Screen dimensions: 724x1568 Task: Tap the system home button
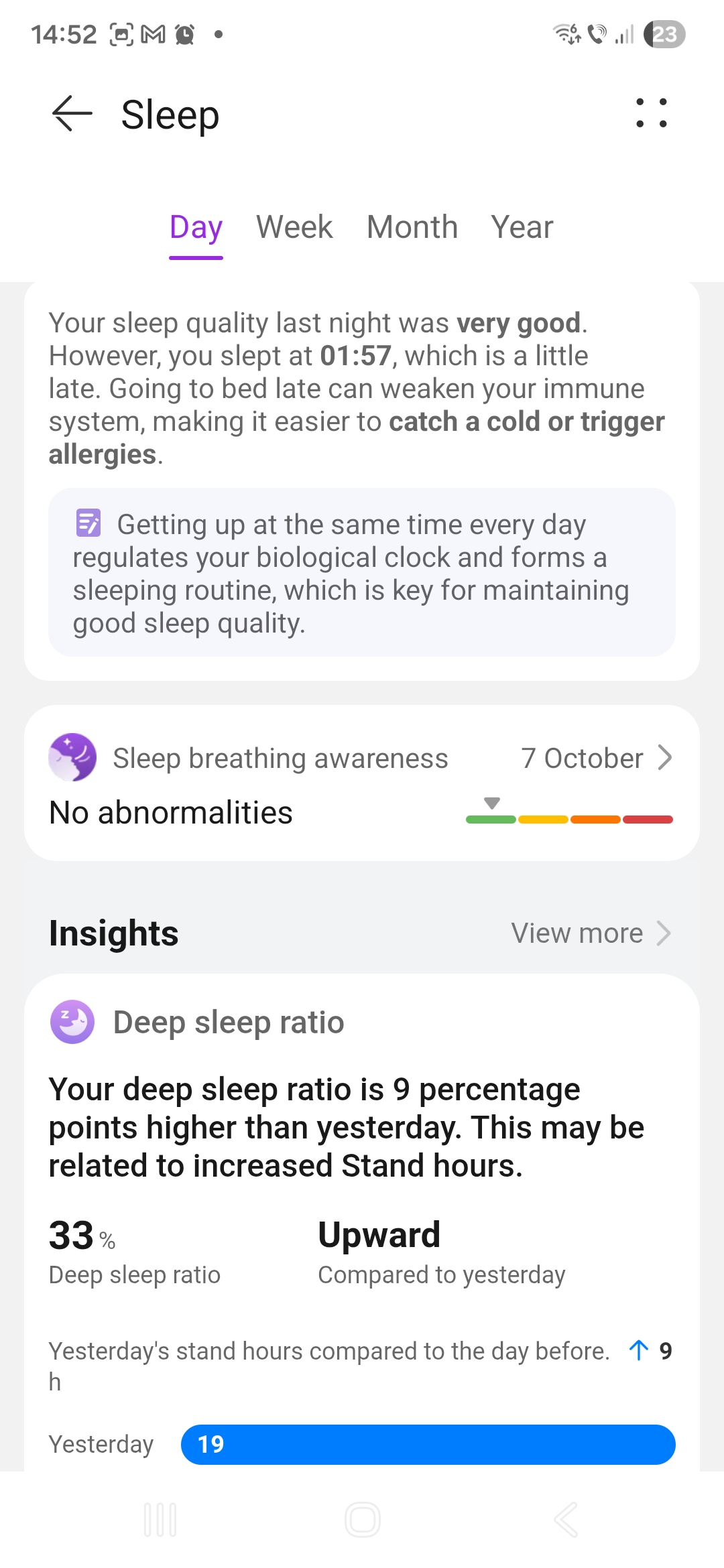[362, 1520]
